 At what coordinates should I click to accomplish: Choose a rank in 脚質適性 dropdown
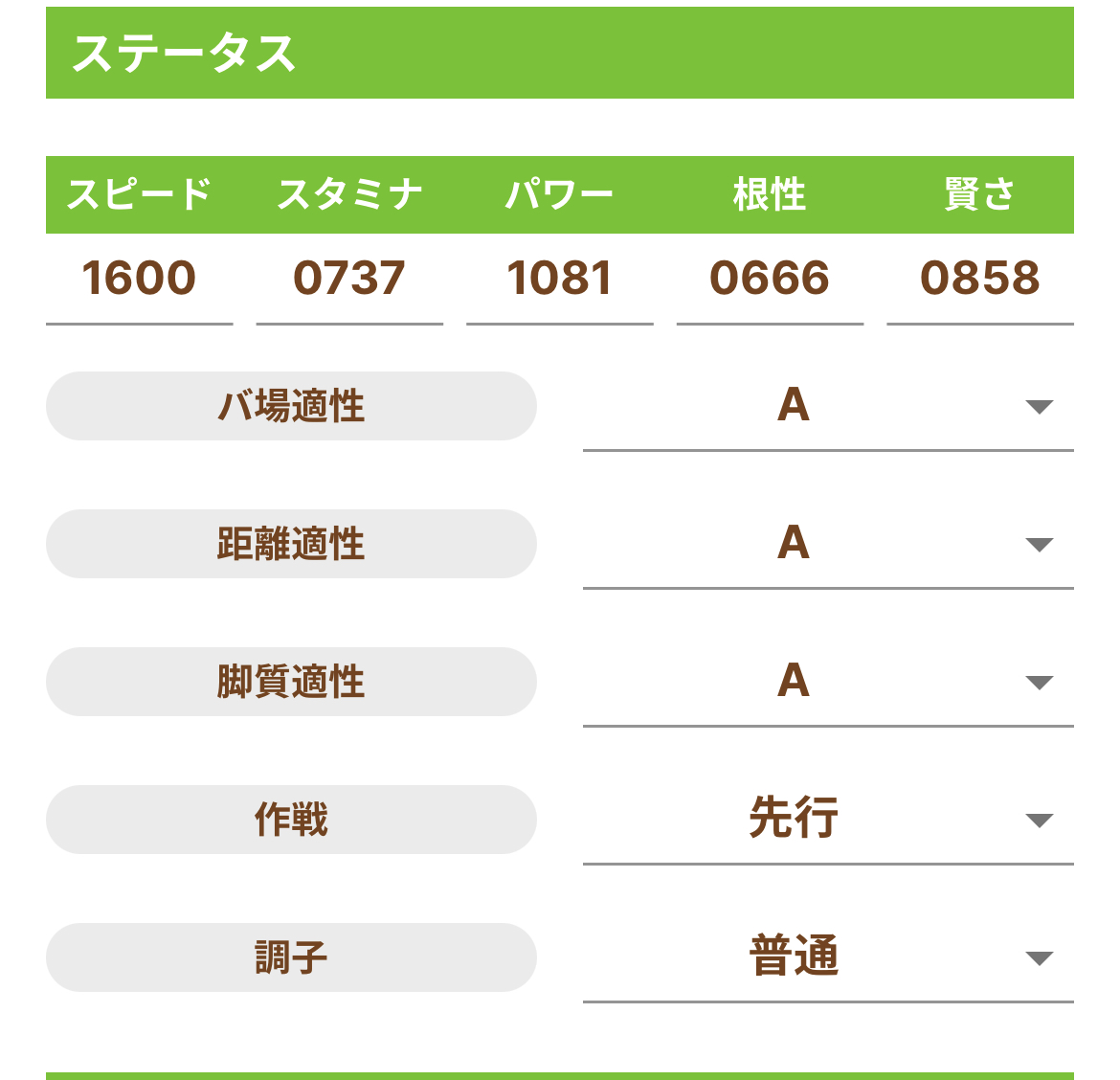(x=827, y=682)
